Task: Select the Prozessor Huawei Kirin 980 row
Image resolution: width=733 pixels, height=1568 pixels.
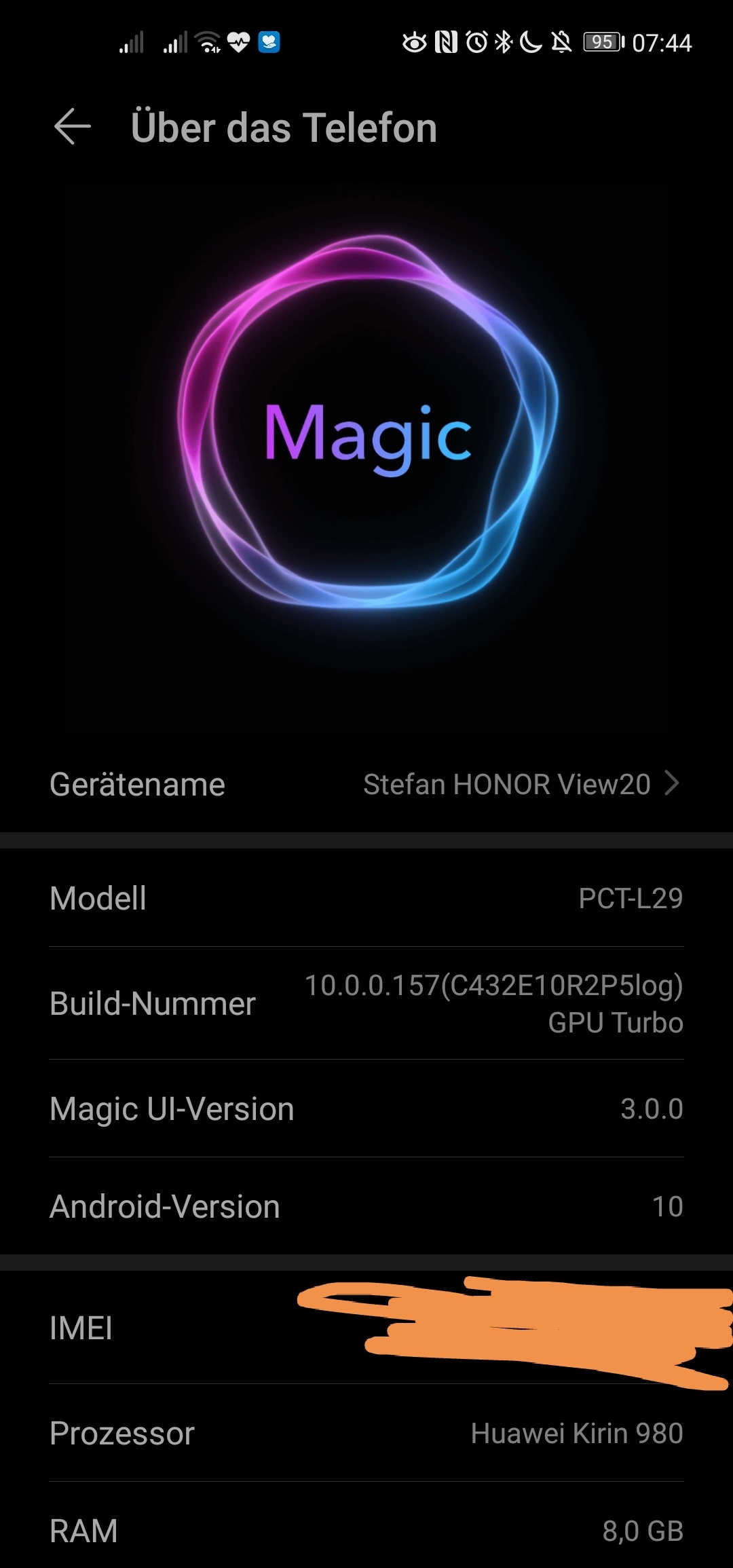Action: pyautogui.click(x=366, y=1432)
